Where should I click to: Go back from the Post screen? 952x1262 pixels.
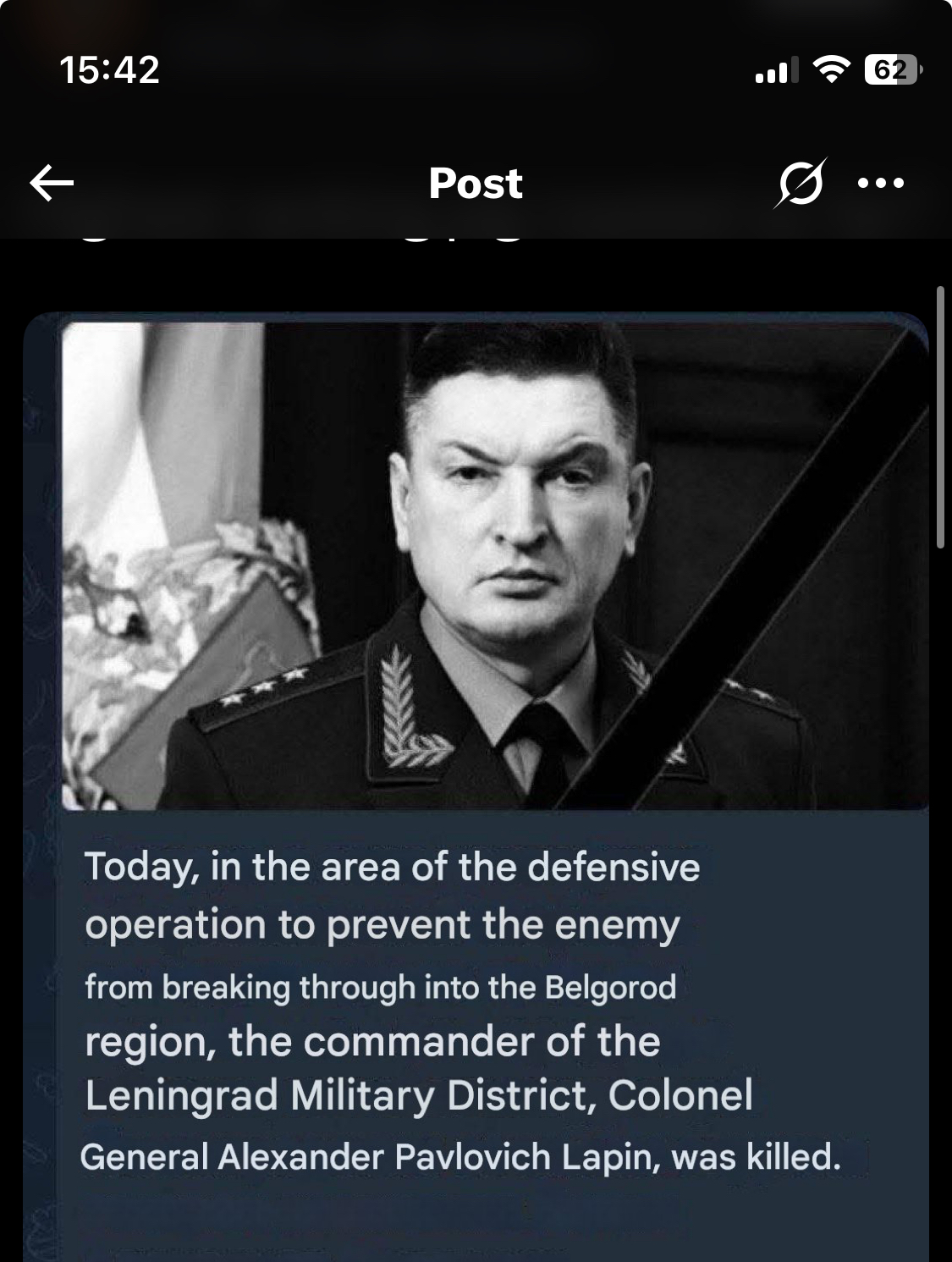pos(52,183)
